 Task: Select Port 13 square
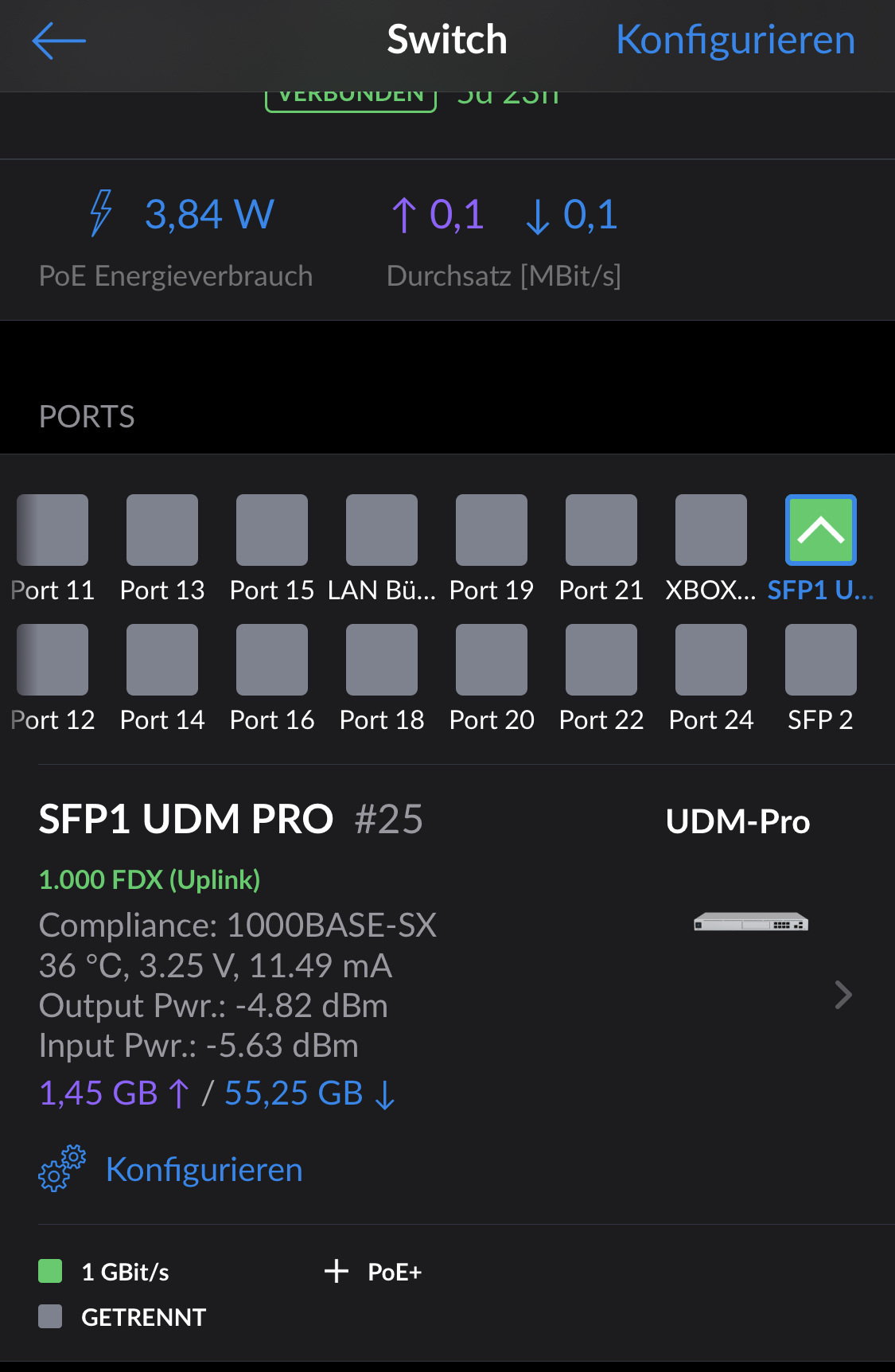pyautogui.click(x=162, y=530)
